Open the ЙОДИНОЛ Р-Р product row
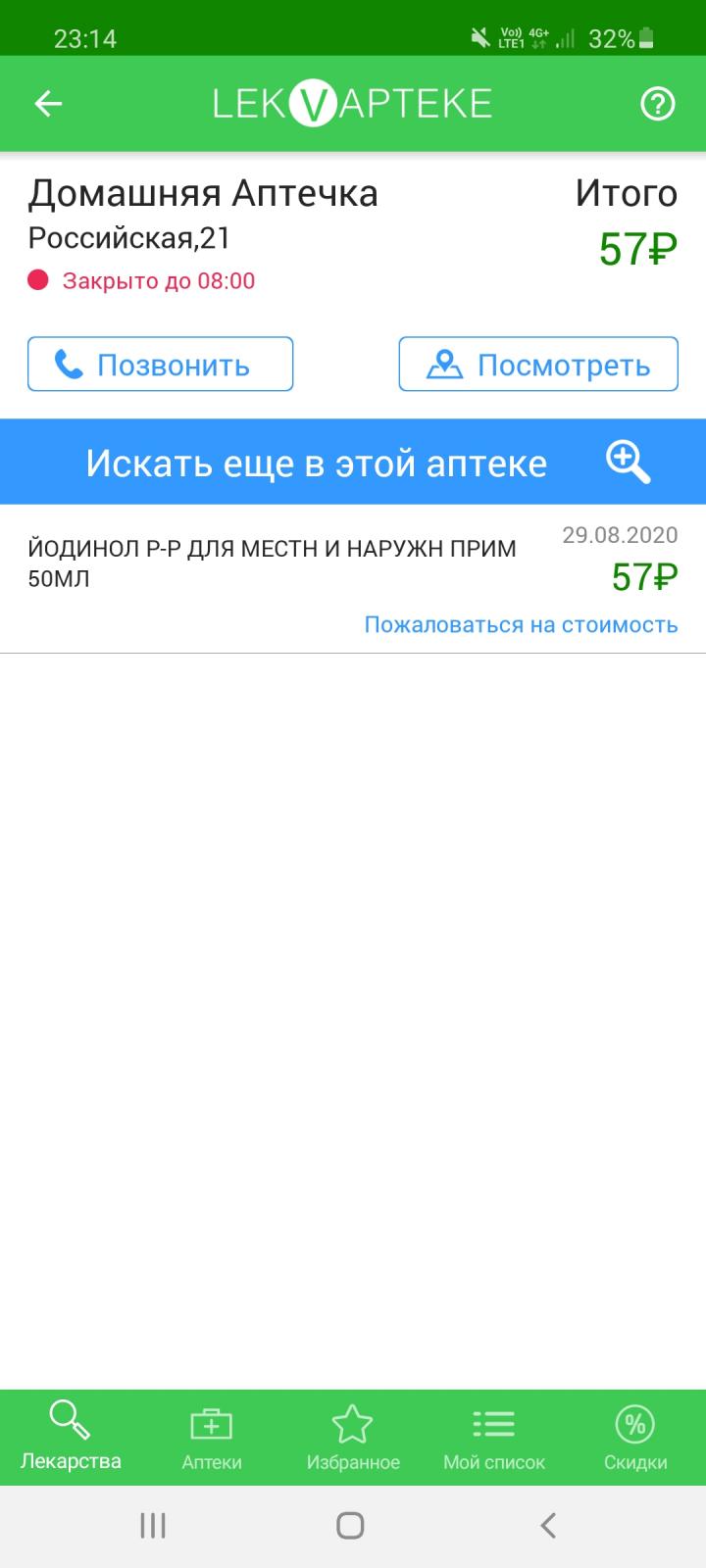This screenshot has height=1568, width=706. coord(273,563)
